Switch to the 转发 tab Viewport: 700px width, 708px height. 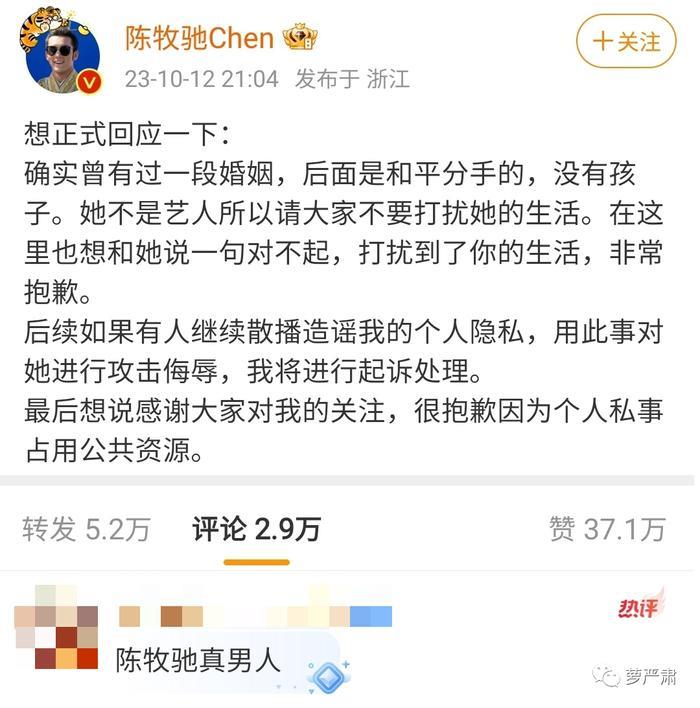point(87,529)
